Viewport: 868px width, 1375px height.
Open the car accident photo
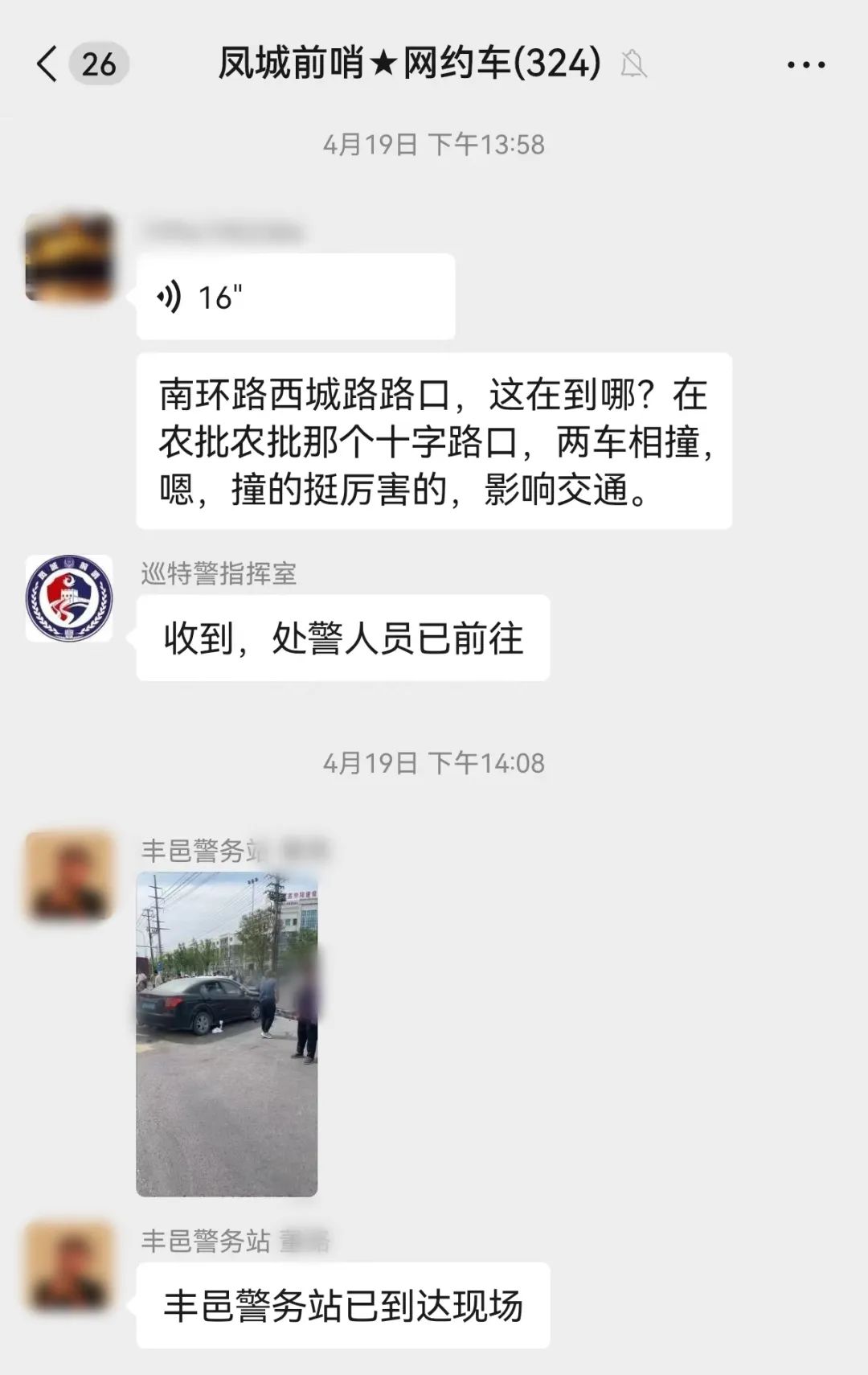coord(227,1034)
